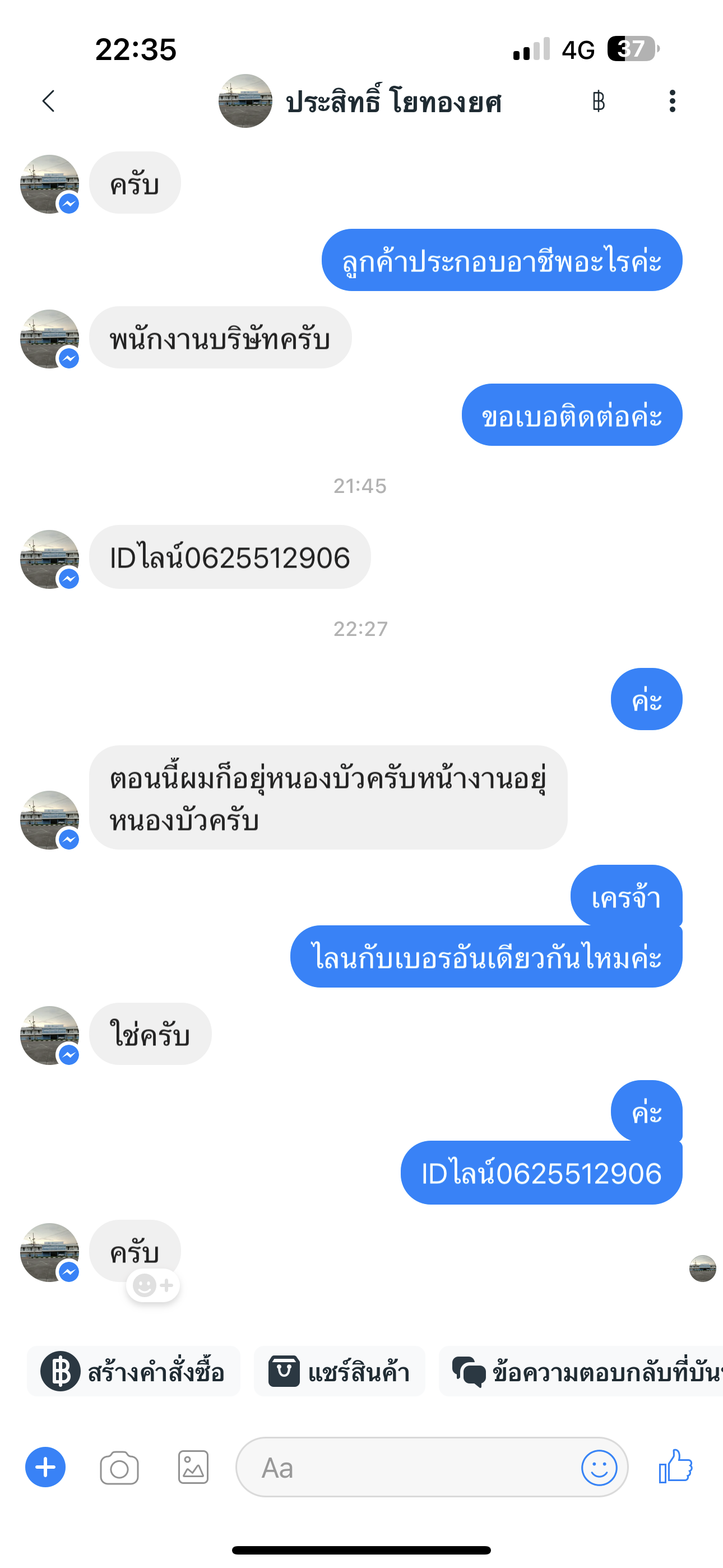Tap the สร้างคำสั่งซื้อ create order chip

click(x=133, y=1372)
